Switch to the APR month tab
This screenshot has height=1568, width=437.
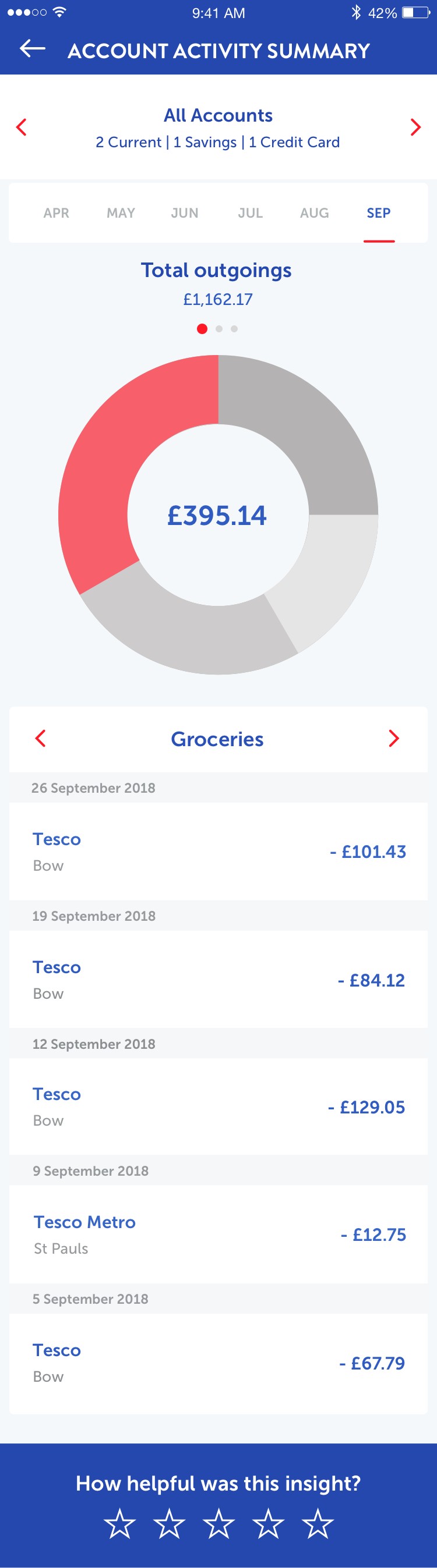tap(56, 213)
